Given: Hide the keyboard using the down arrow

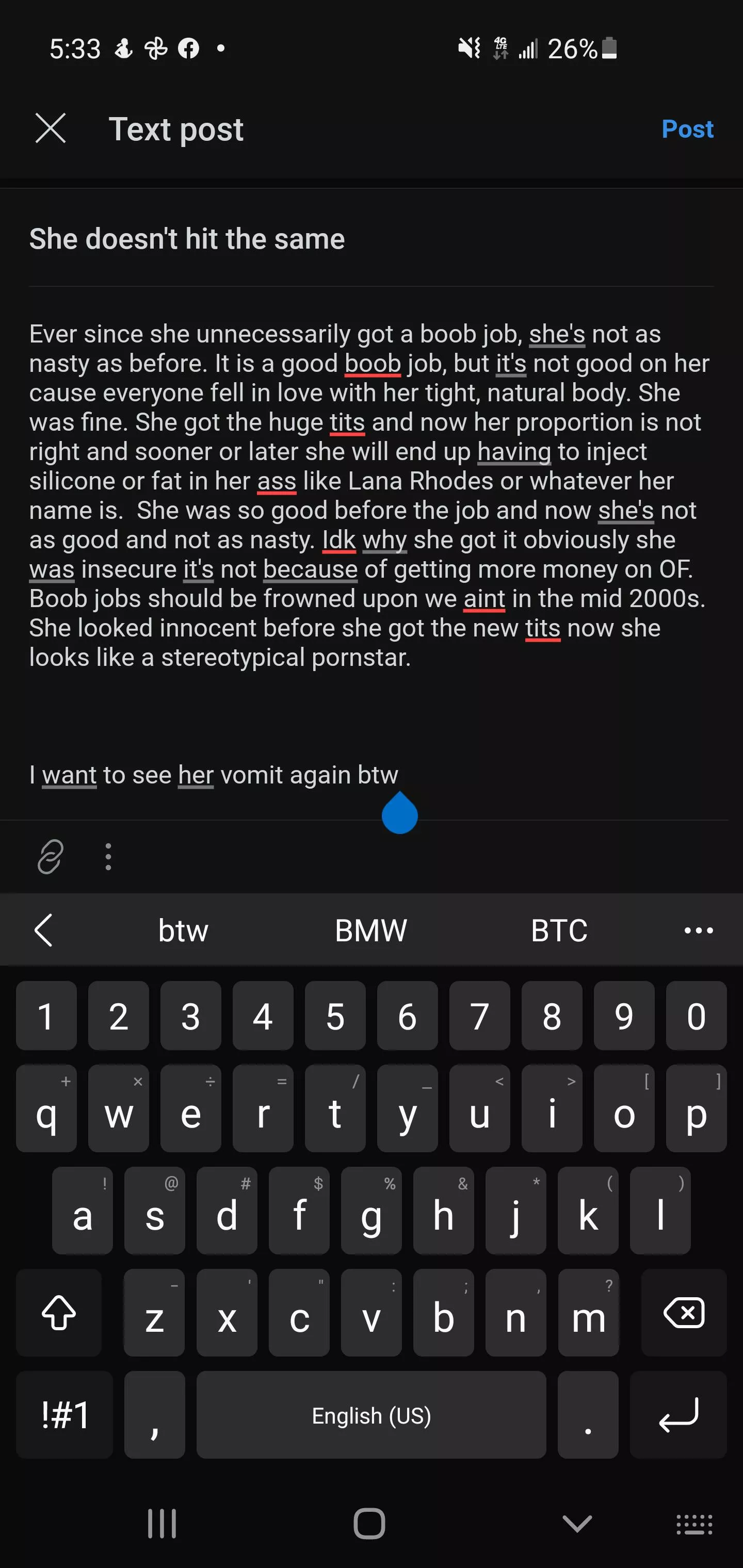Looking at the screenshot, I should [577, 1524].
